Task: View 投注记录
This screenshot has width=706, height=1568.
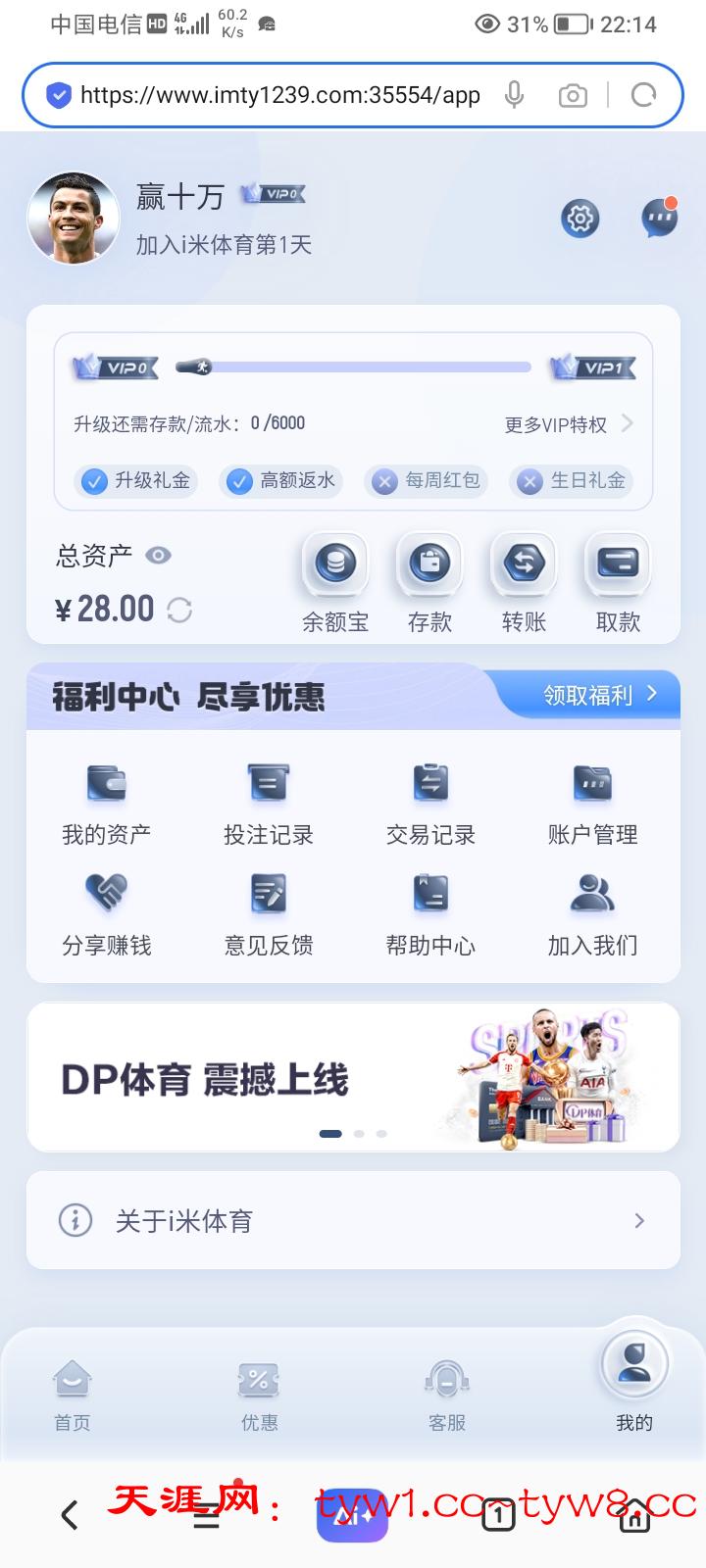Action: pos(269,804)
